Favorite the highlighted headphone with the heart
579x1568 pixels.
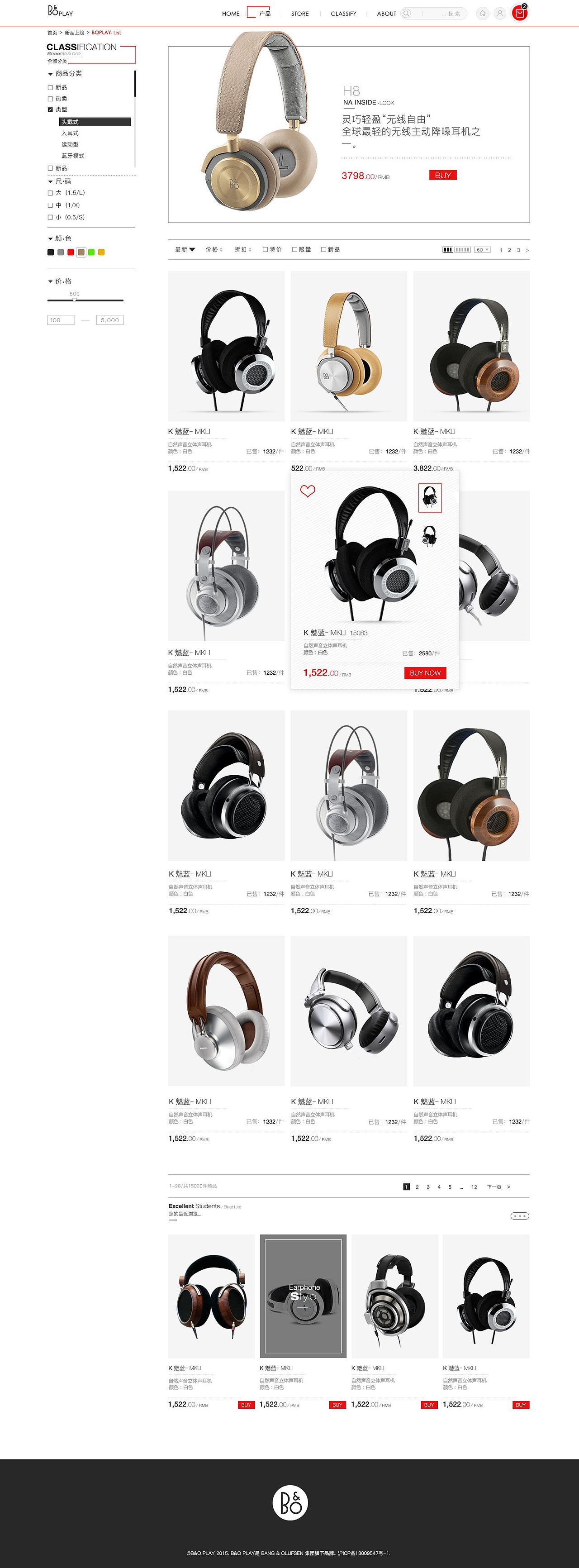pyautogui.click(x=308, y=491)
